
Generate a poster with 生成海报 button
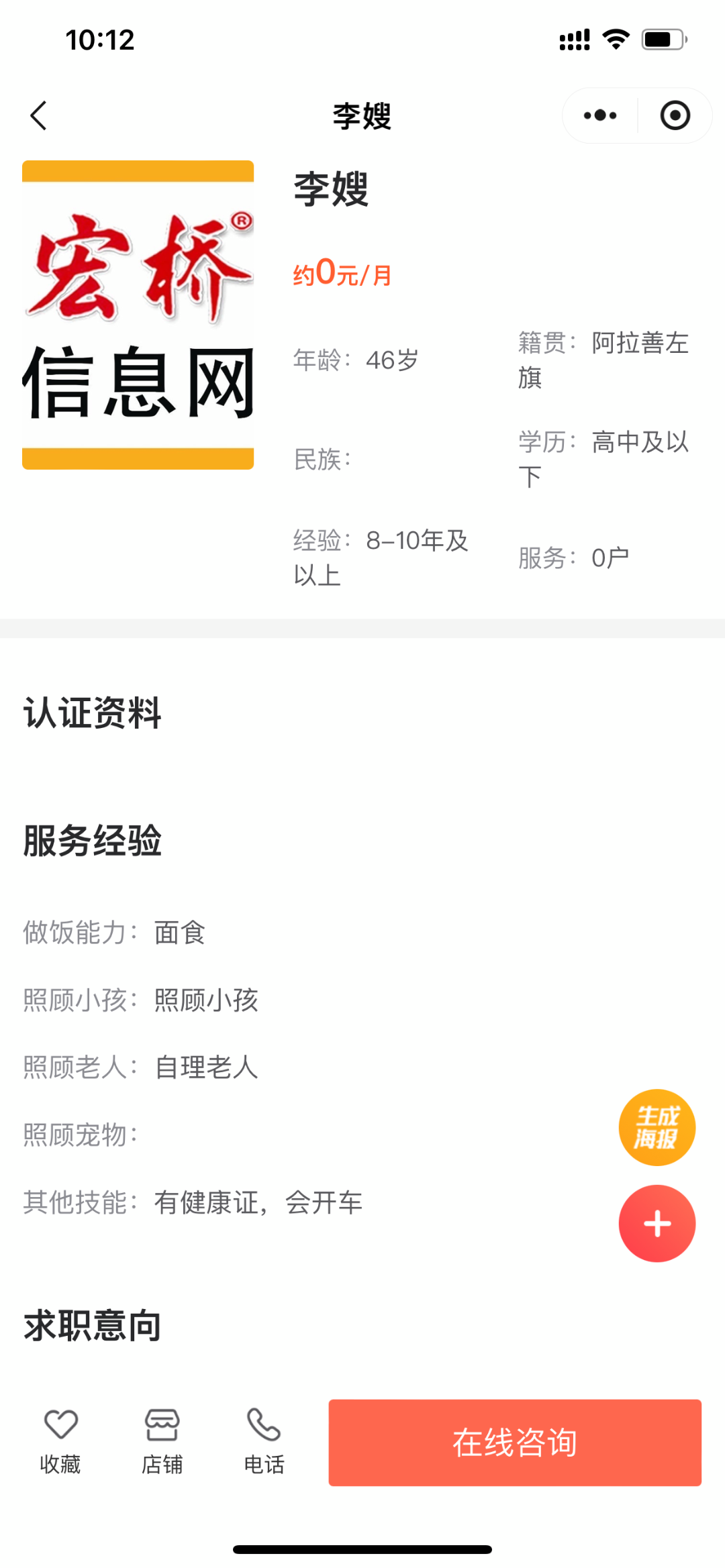coord(657,1127)
